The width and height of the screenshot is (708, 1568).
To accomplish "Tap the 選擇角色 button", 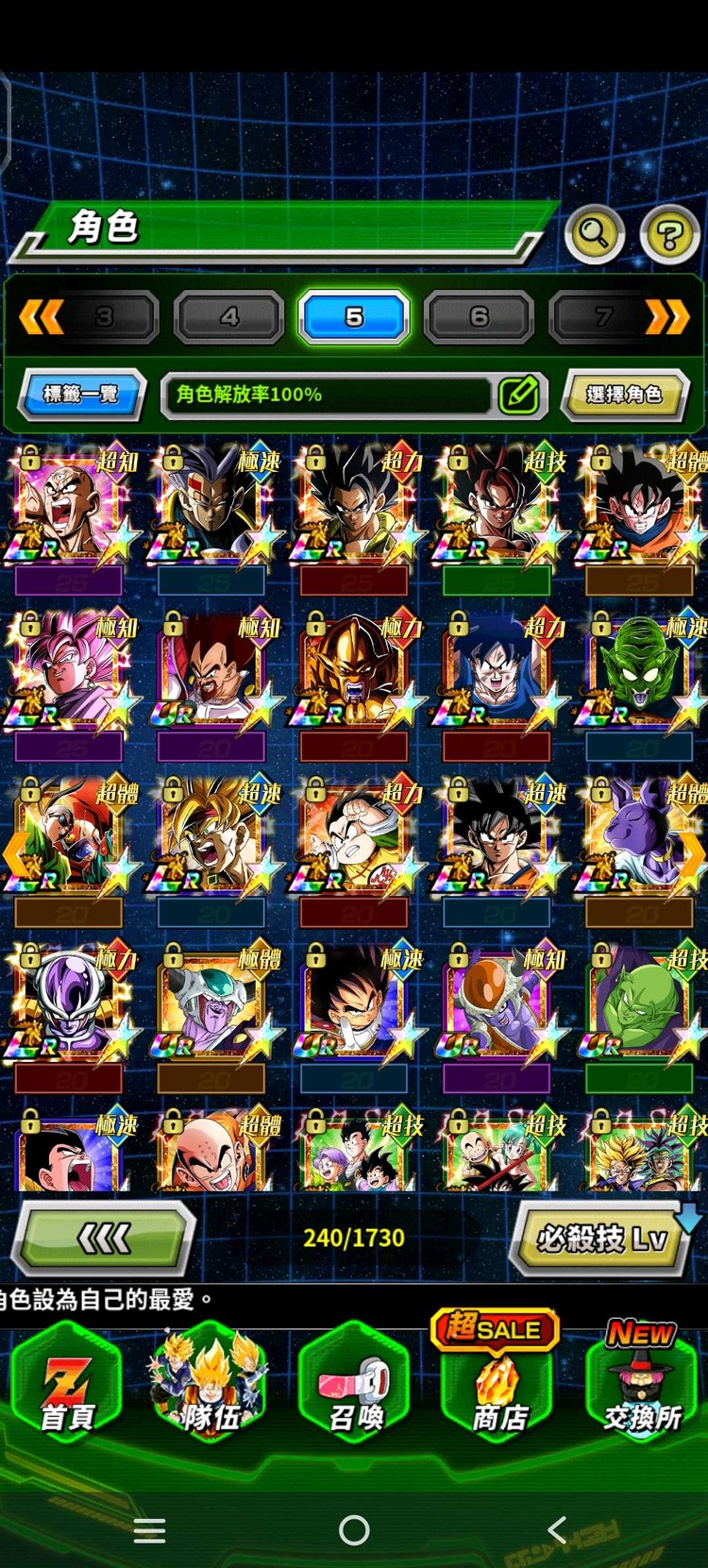I will click(624, 395).
